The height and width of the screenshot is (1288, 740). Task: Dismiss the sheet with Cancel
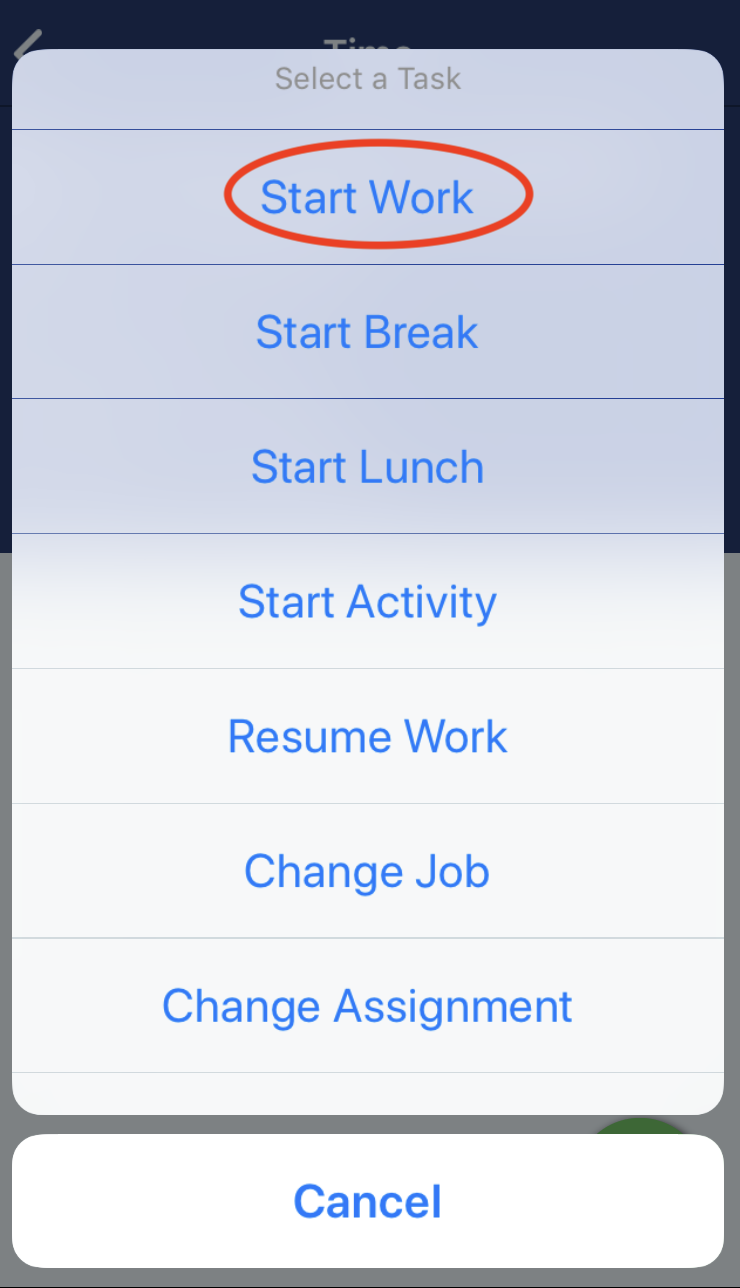tap(367, 1200)
